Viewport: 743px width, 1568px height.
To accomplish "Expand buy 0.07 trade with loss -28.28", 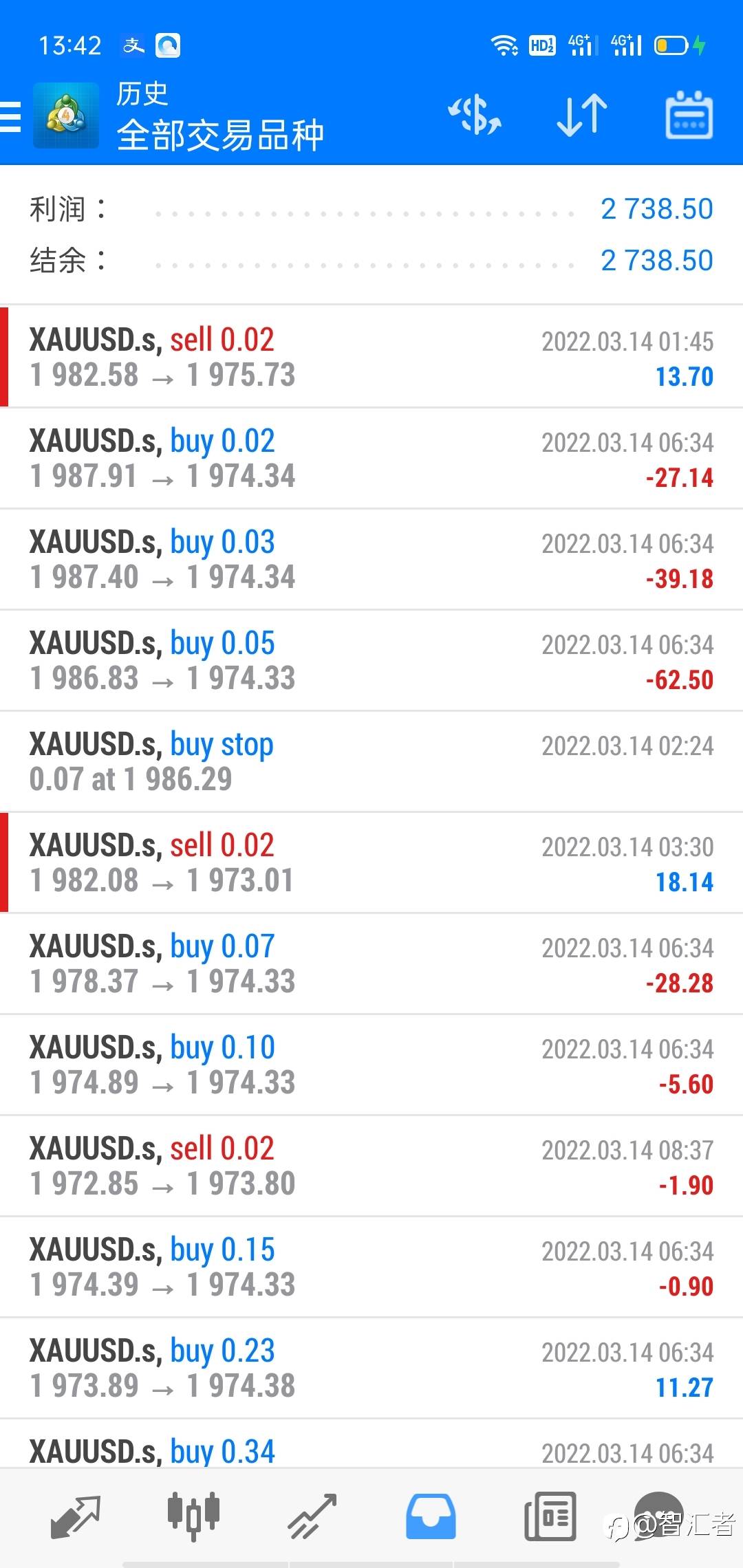I will [371, 963].
